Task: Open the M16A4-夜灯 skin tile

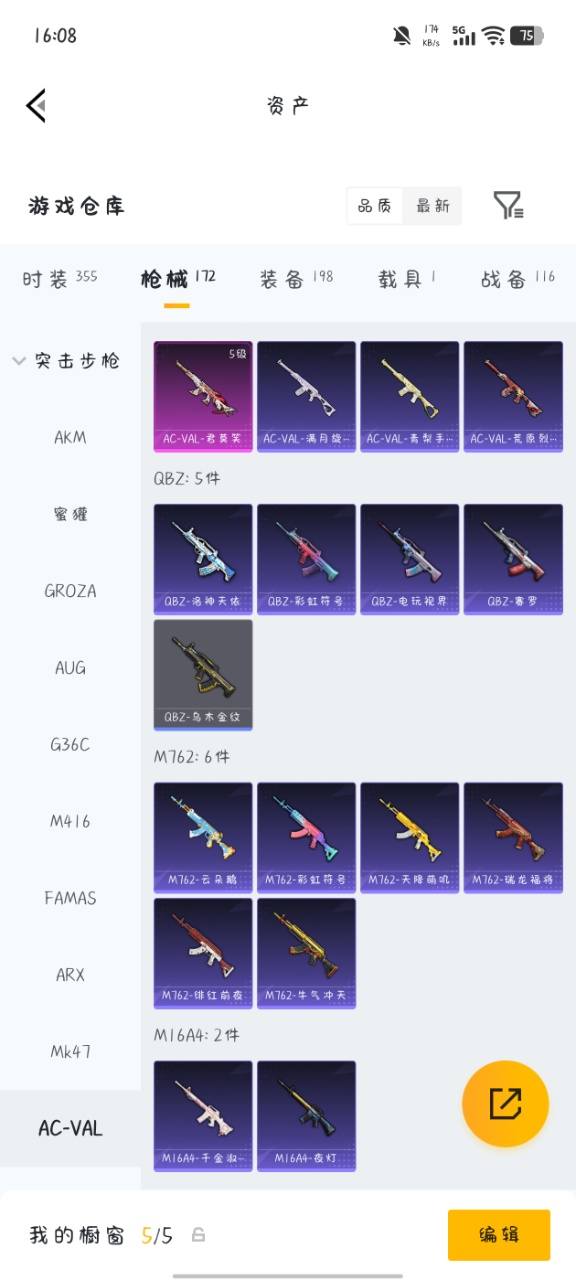Action: click(x=306, y=1116)
